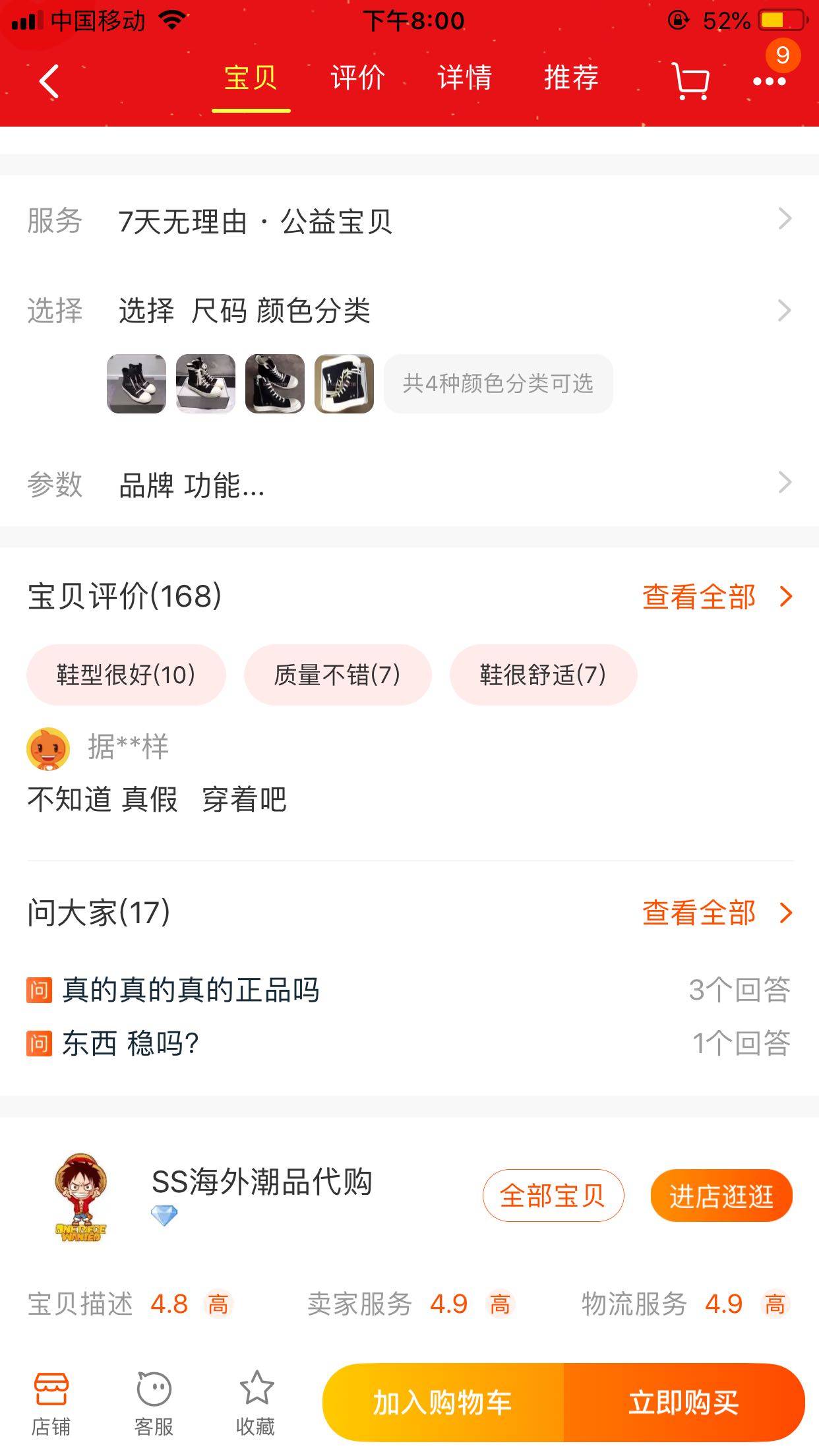Open the 参数 品牌 功能 row

point(409,485)
